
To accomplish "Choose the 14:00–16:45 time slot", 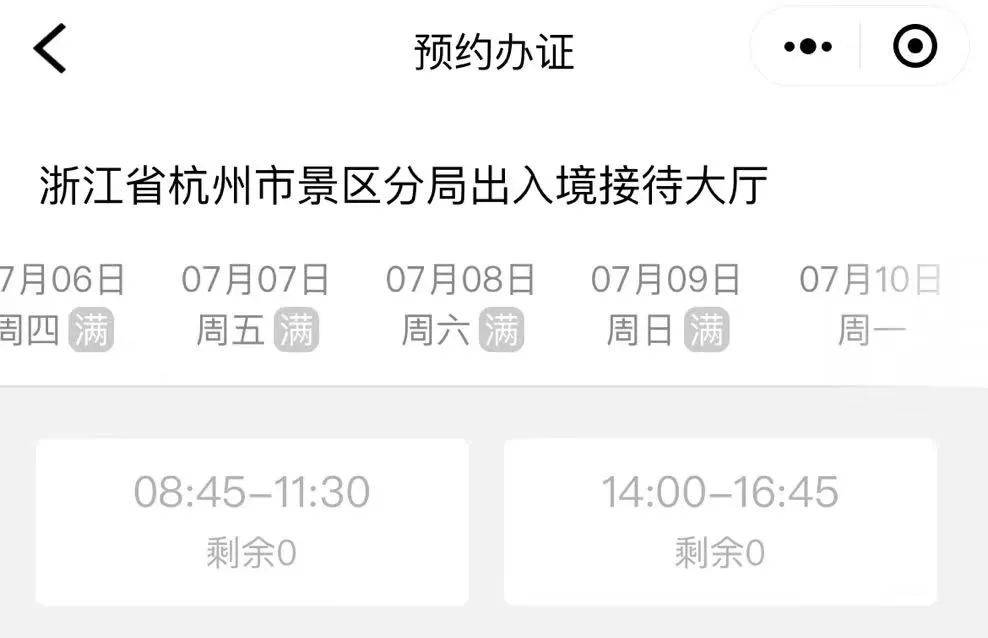I will 720,521.
